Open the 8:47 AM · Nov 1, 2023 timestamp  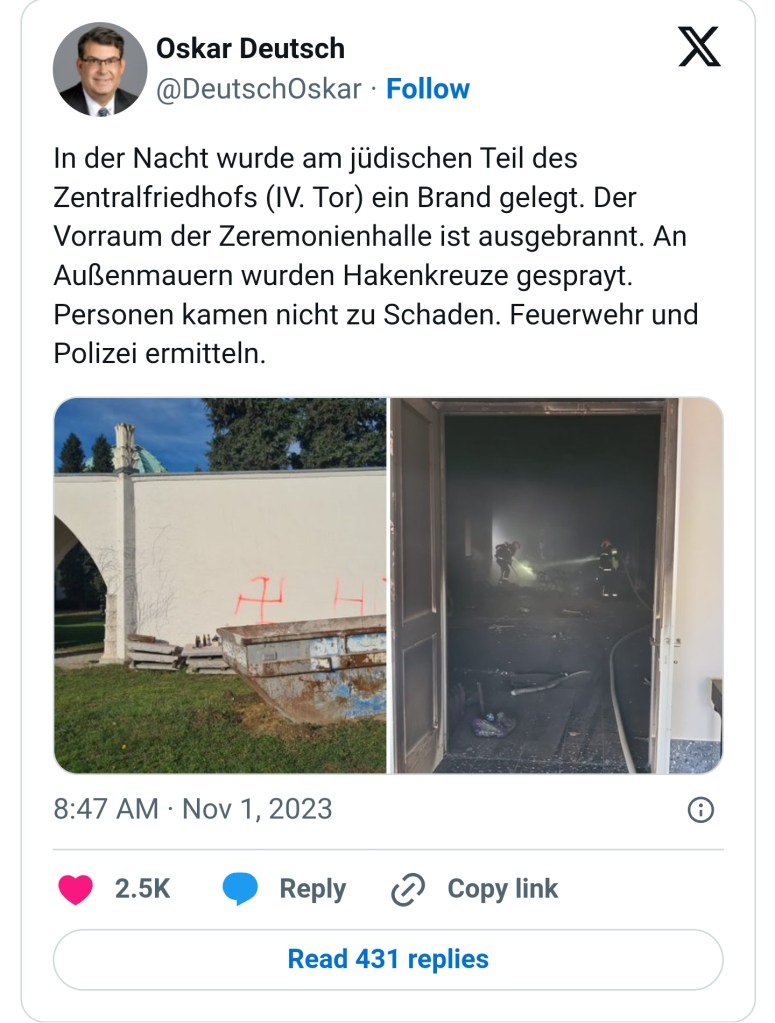192,808
